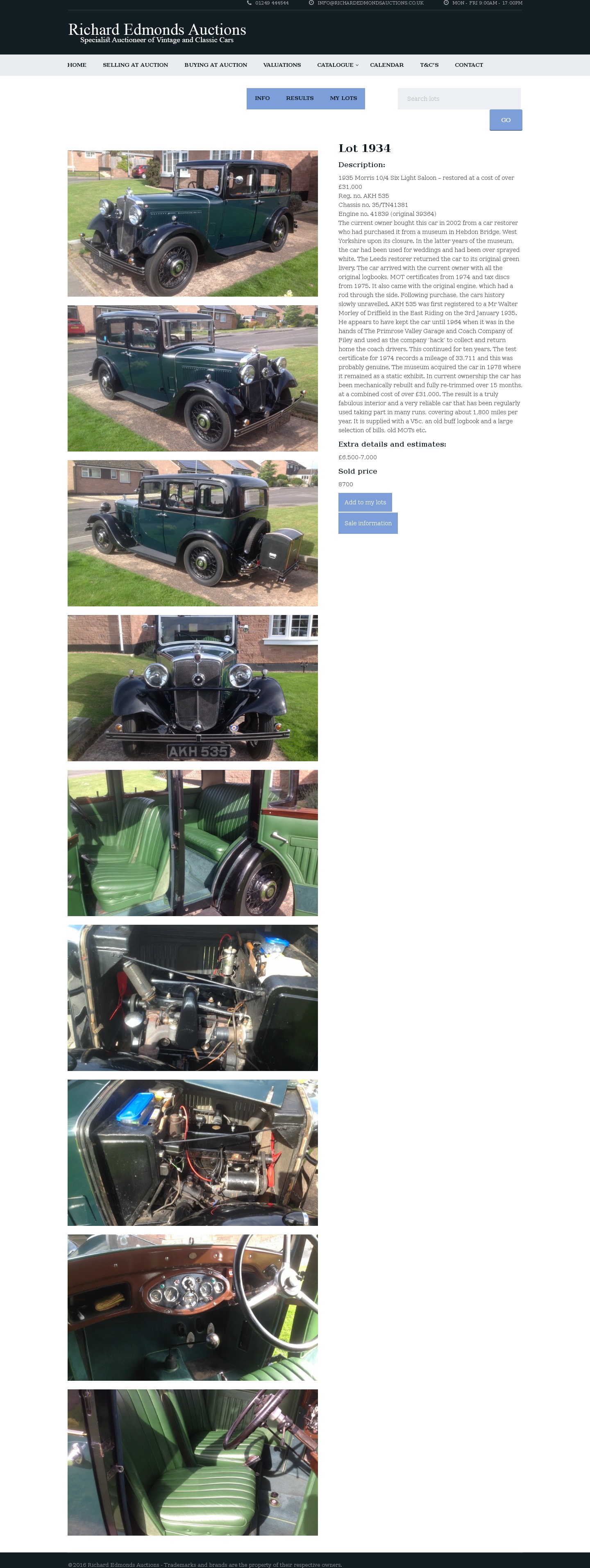This screenshot has height=1568, width=590.
Task: Switch to the Results tab
Action: click(x=300, y=99)
